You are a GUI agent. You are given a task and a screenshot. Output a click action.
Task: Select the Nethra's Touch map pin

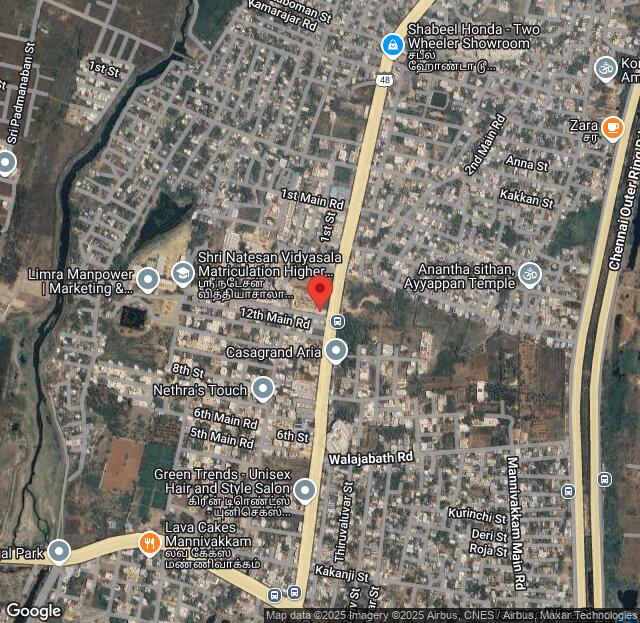[263, 388]
